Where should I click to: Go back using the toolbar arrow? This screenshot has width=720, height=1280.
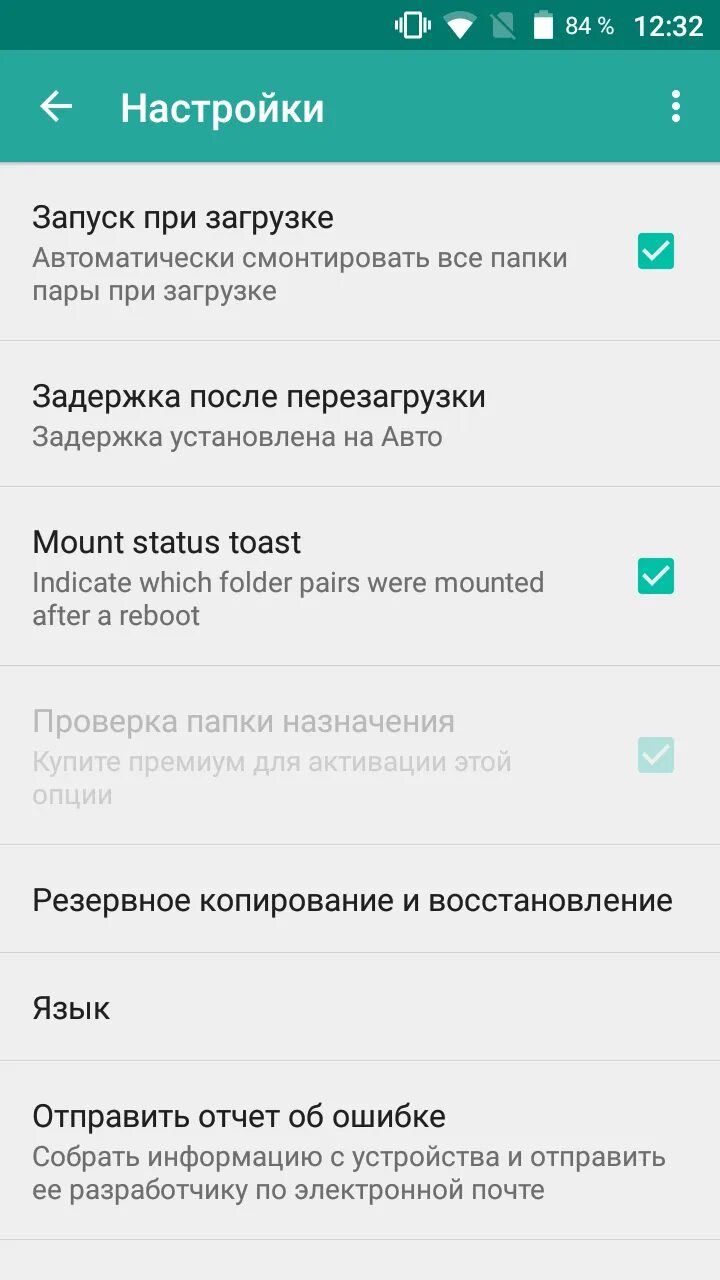point(56,107)
